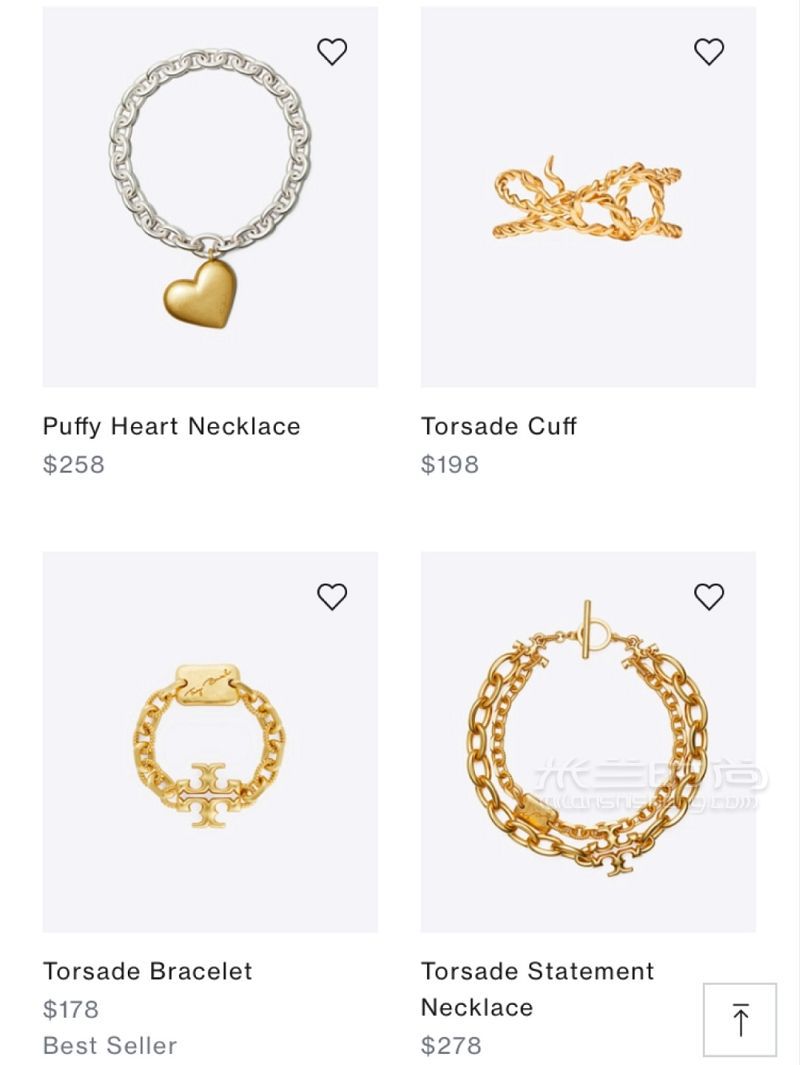View the Torsade Statement Necklace product image
Screen dimensions: 800x1065
point(588,740)
